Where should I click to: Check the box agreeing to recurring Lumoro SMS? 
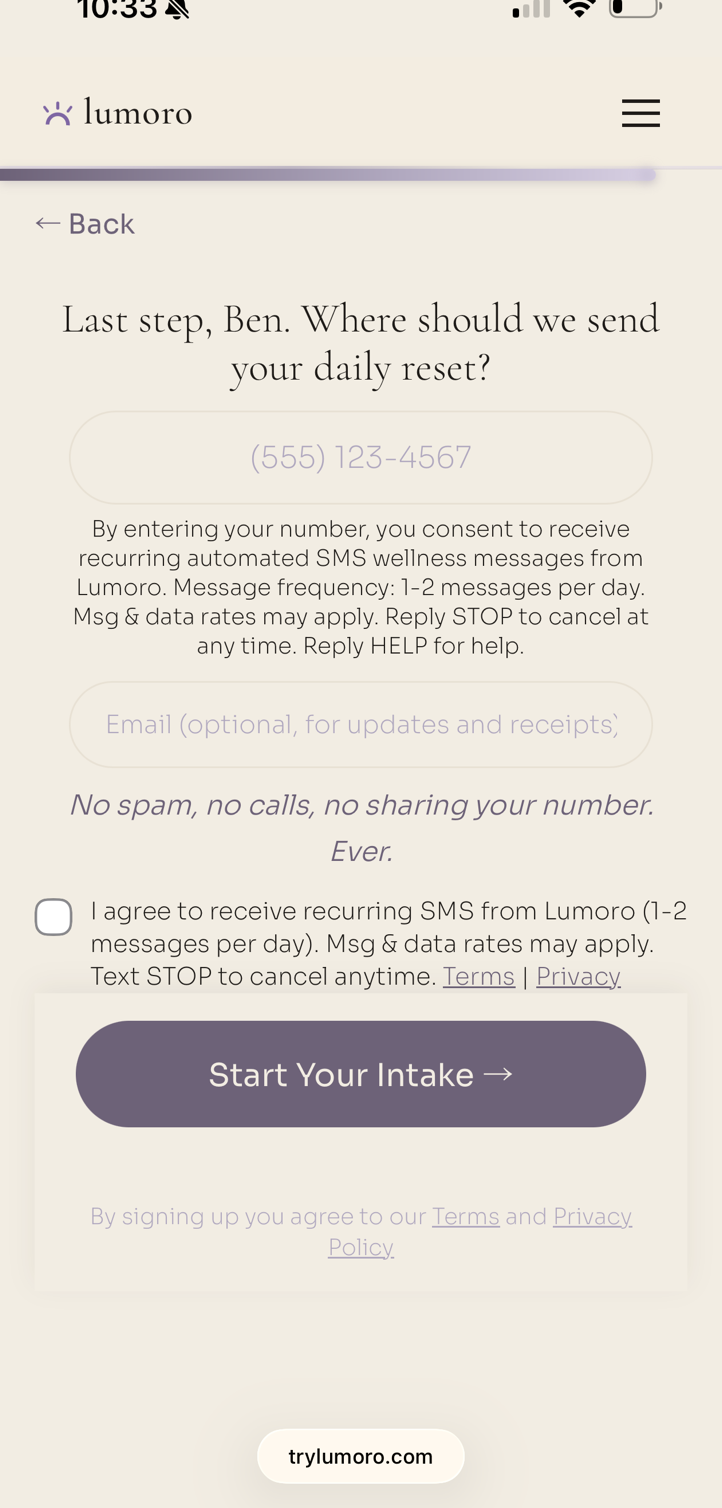pos(53,916)
